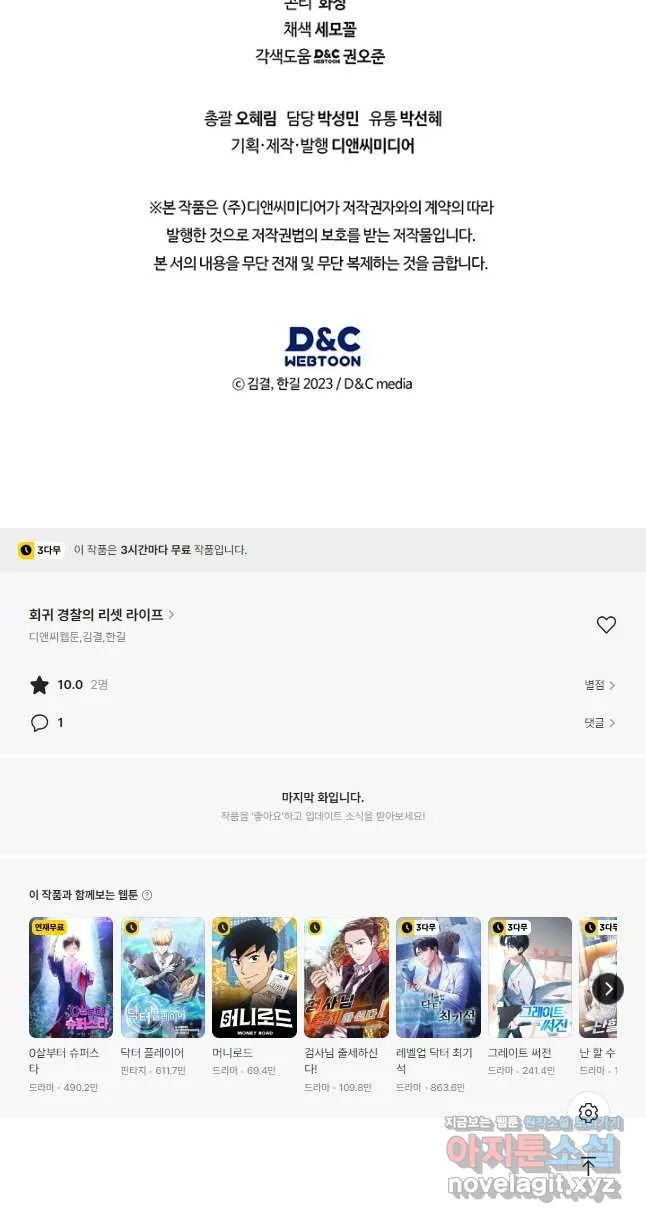Screen dimensions: 646x1223
Task: Open the 그레이트 써전 webtoon
Action: coord(530,978)
